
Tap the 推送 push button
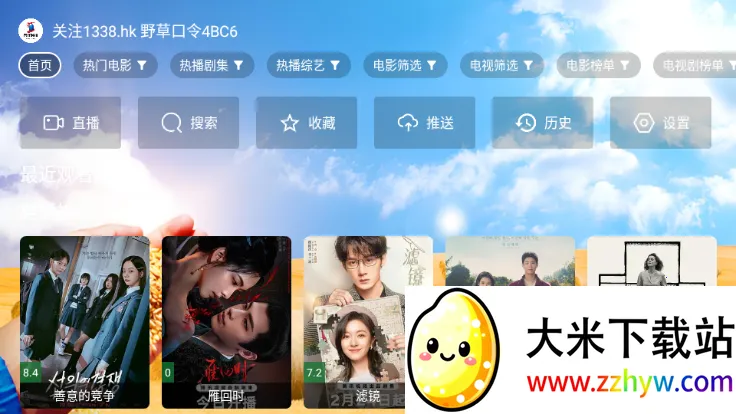coord(425,123)
